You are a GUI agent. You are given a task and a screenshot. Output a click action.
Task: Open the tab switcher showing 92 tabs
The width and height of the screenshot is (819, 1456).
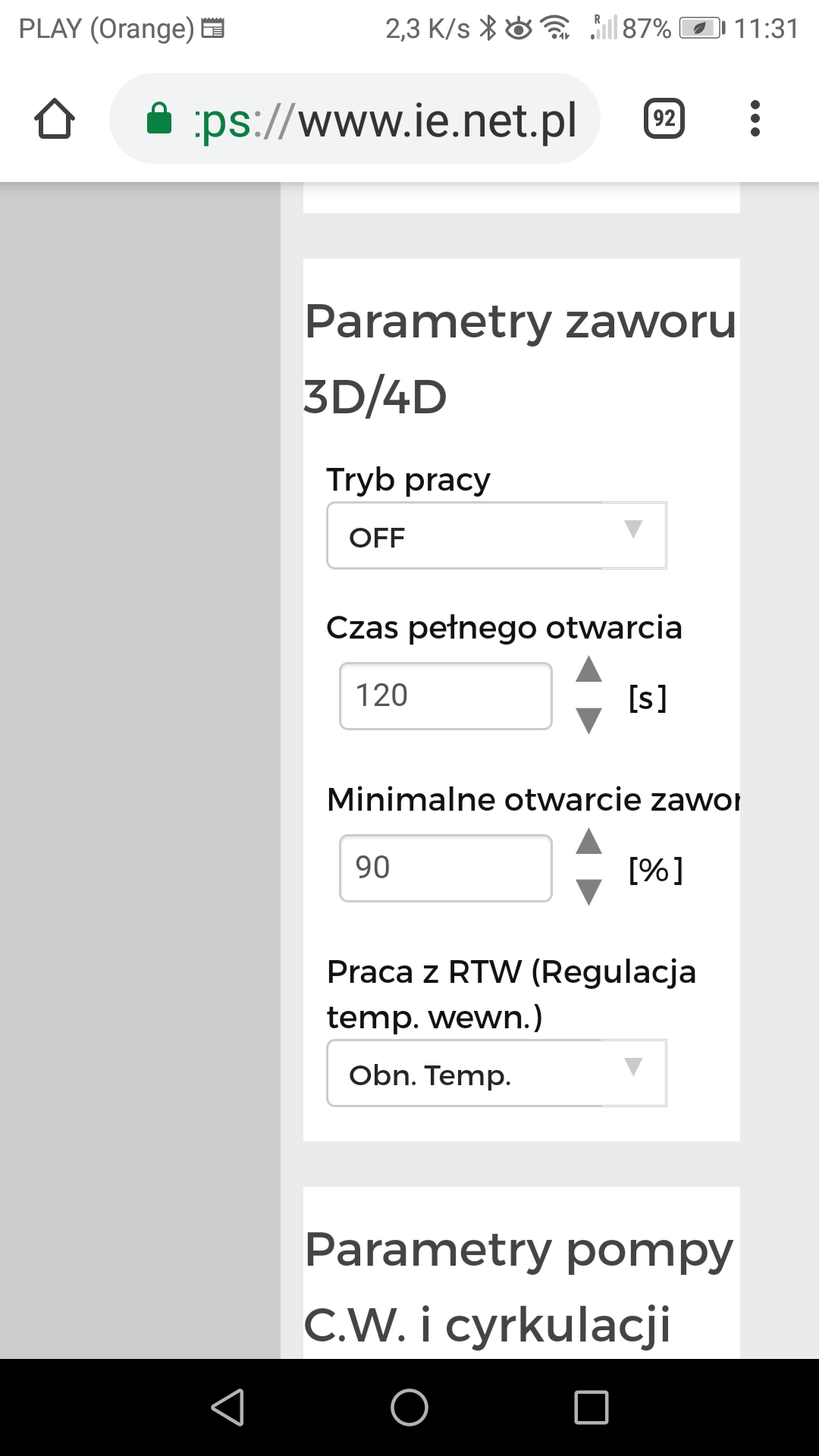664,119
